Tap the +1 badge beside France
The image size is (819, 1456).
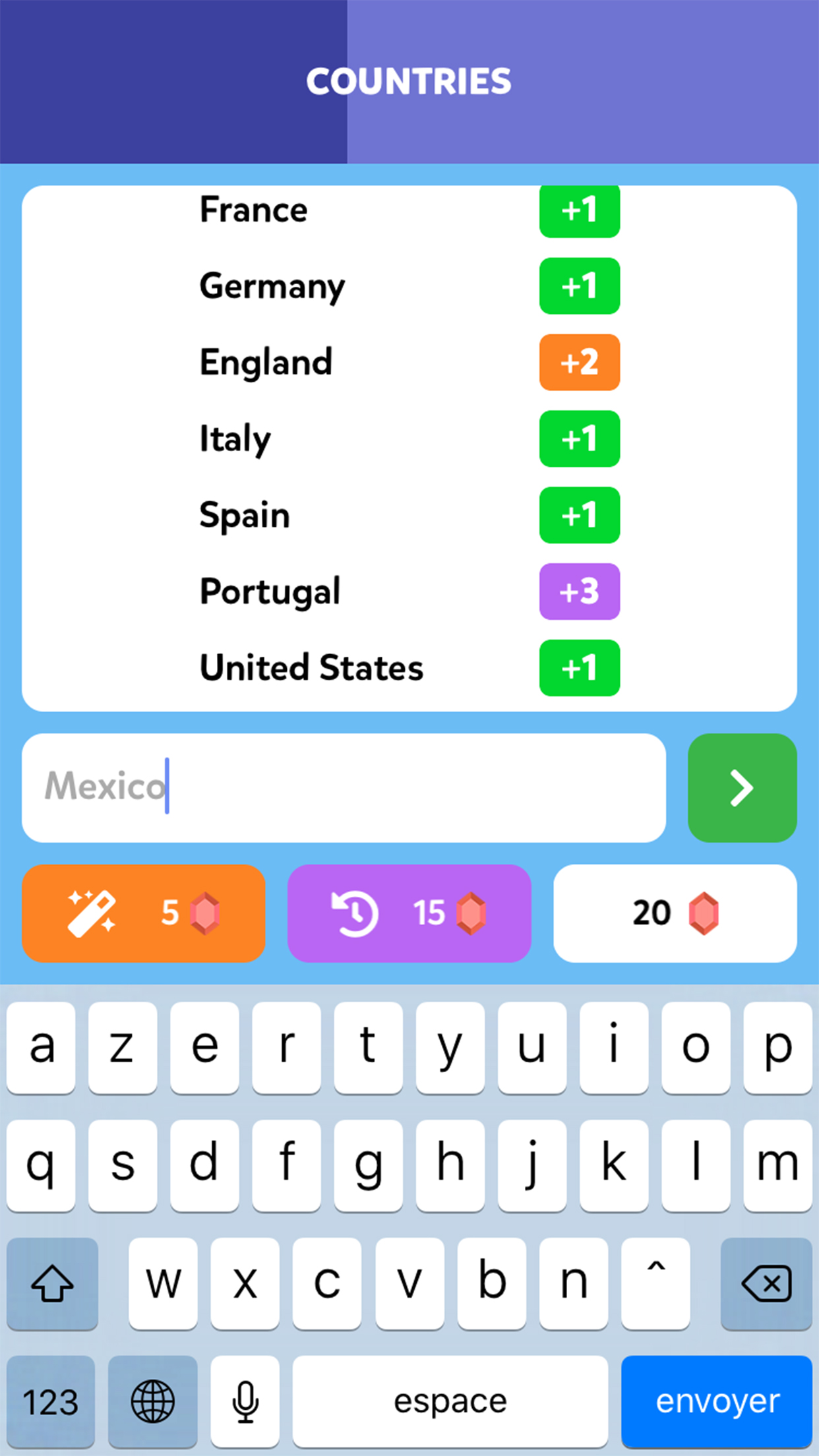point(579,210)
